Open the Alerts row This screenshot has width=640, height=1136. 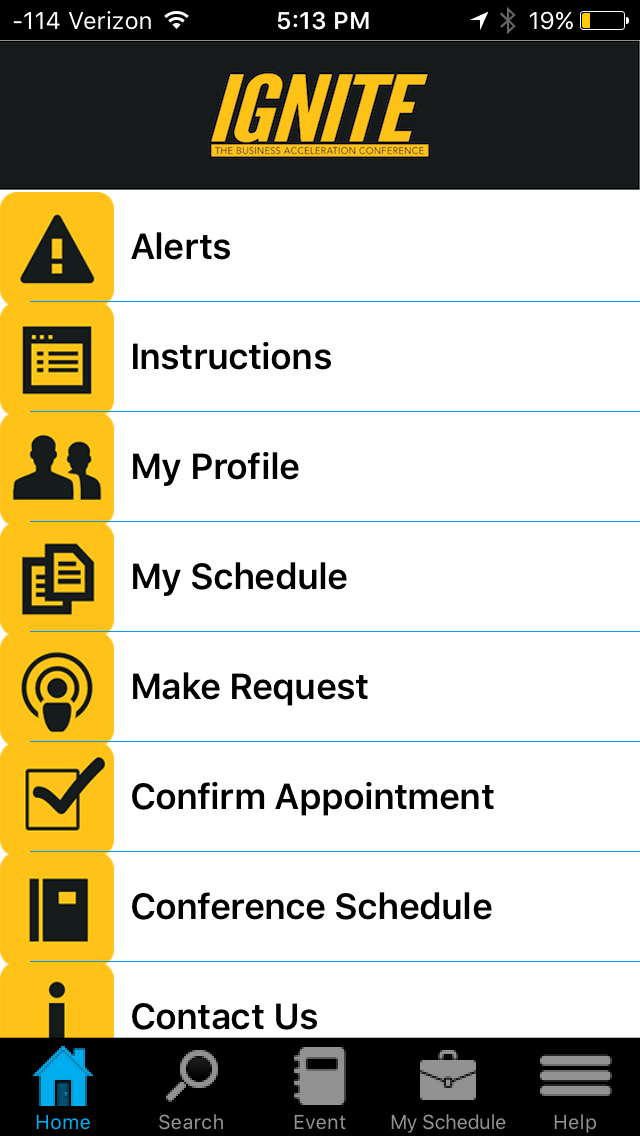(320, 246)
